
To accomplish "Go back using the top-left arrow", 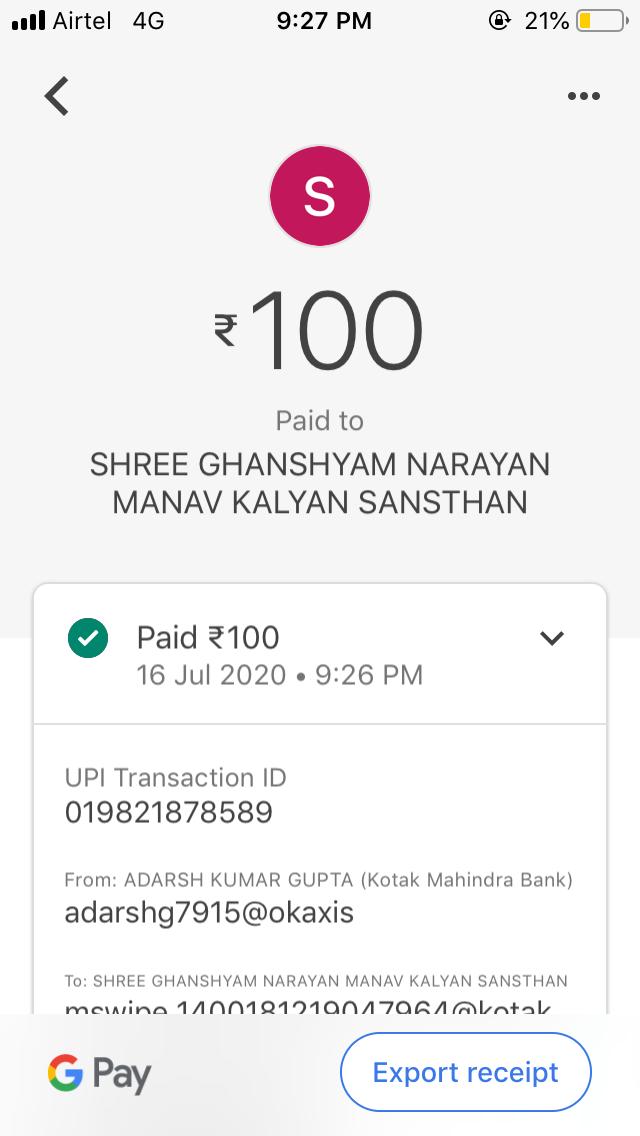I will tap(57, 96).
